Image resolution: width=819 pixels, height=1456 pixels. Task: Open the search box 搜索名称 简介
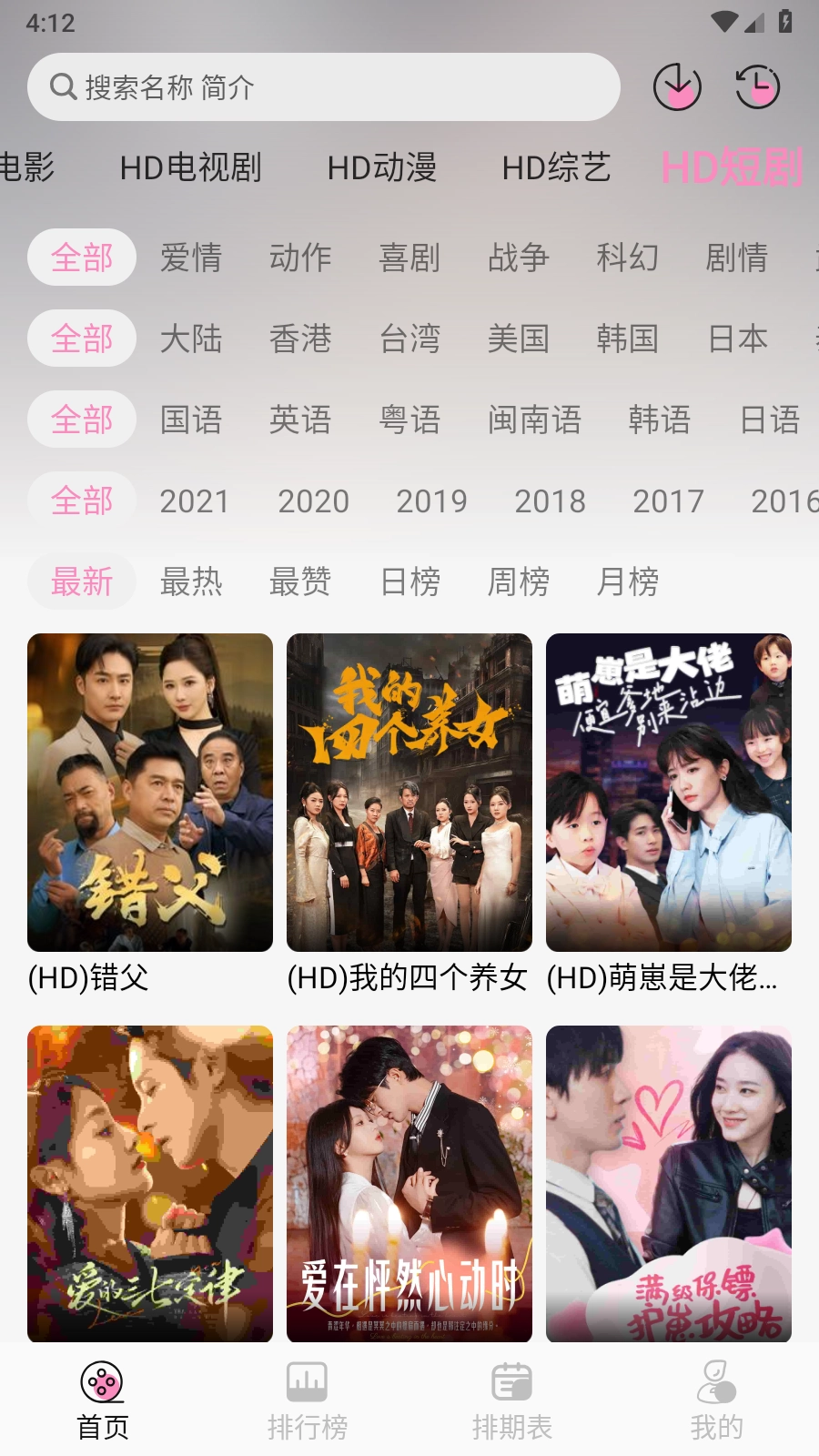tap(323, 87)
